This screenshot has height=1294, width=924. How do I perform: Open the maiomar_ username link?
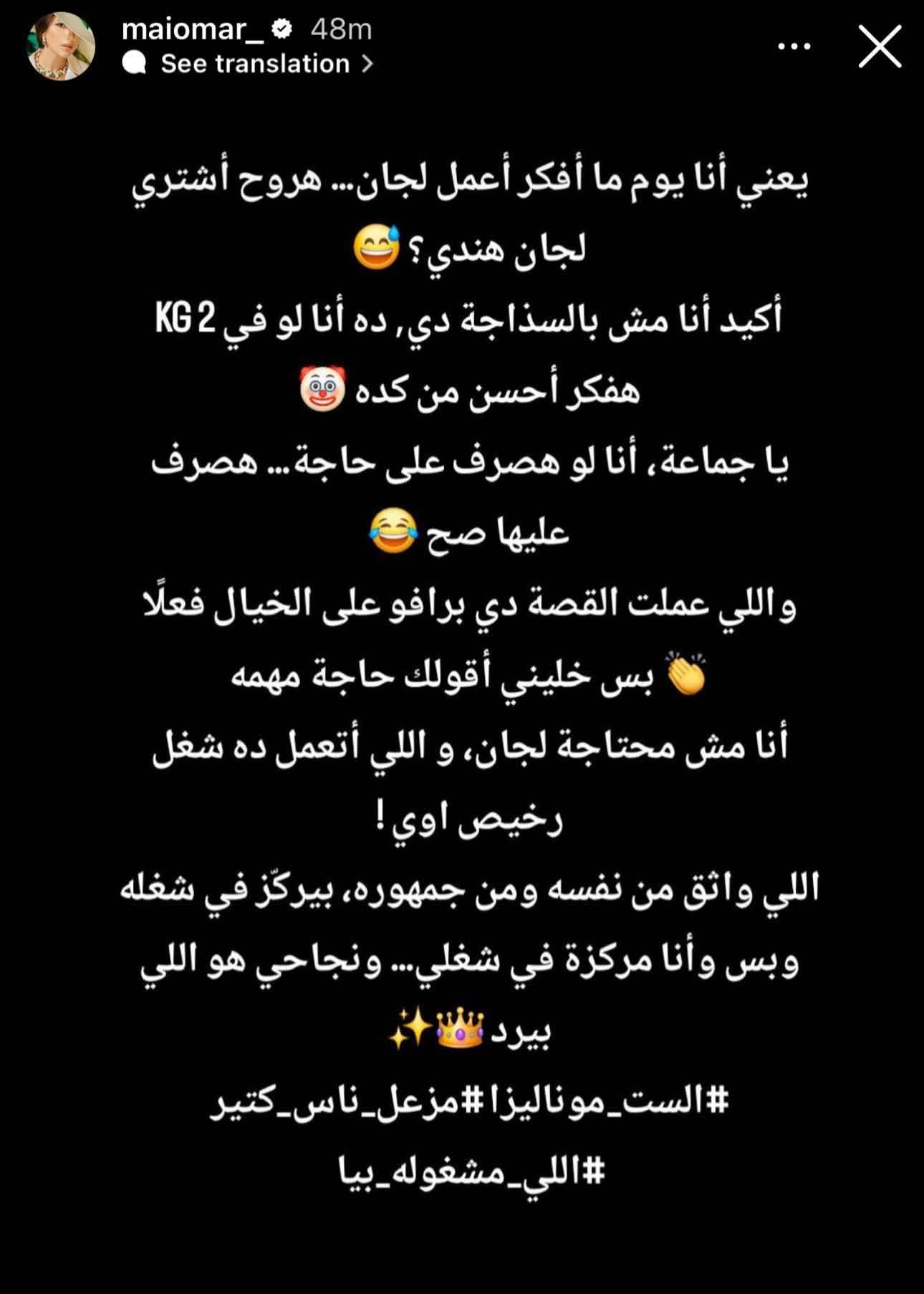(x=193, y=29)
